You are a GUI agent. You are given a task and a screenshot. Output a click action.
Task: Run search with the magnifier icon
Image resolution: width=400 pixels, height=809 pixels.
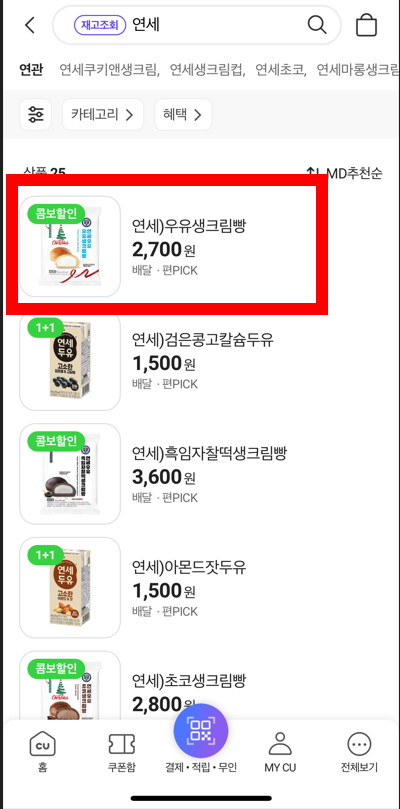(316, 24)
